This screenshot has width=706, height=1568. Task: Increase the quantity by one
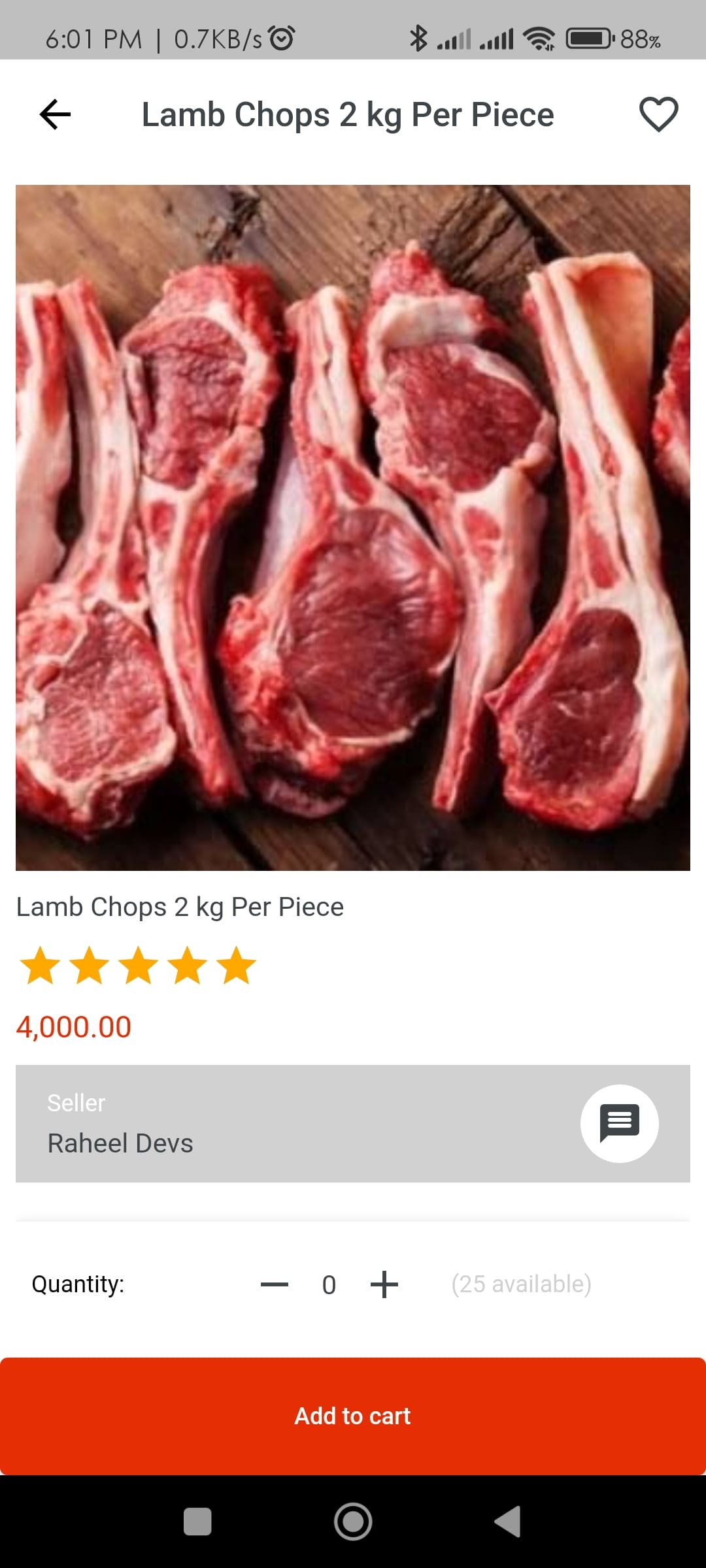coord(384,1284)
